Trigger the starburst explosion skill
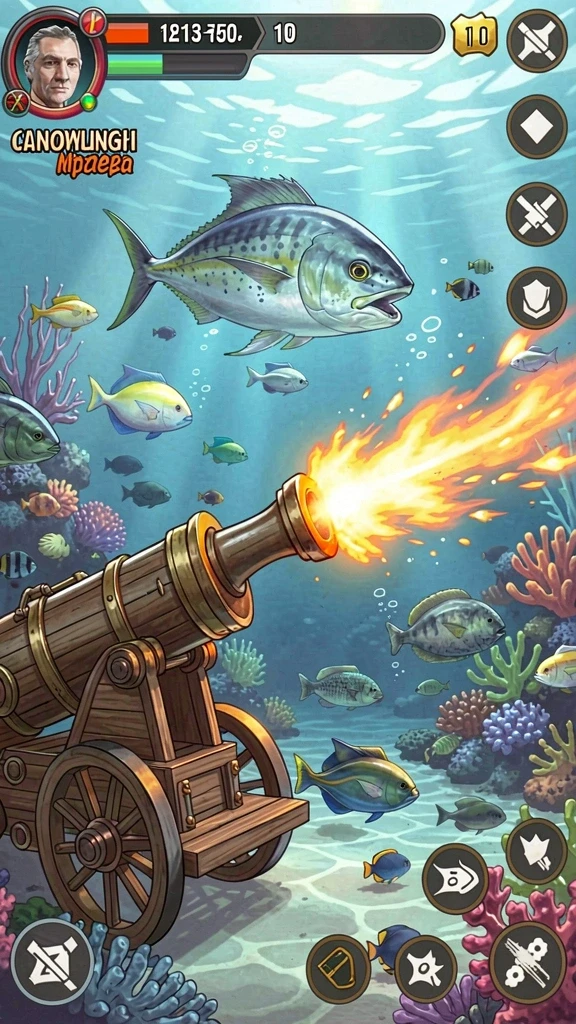The height and width of the screenshot is (1024, 576). (x=426, y=969)
